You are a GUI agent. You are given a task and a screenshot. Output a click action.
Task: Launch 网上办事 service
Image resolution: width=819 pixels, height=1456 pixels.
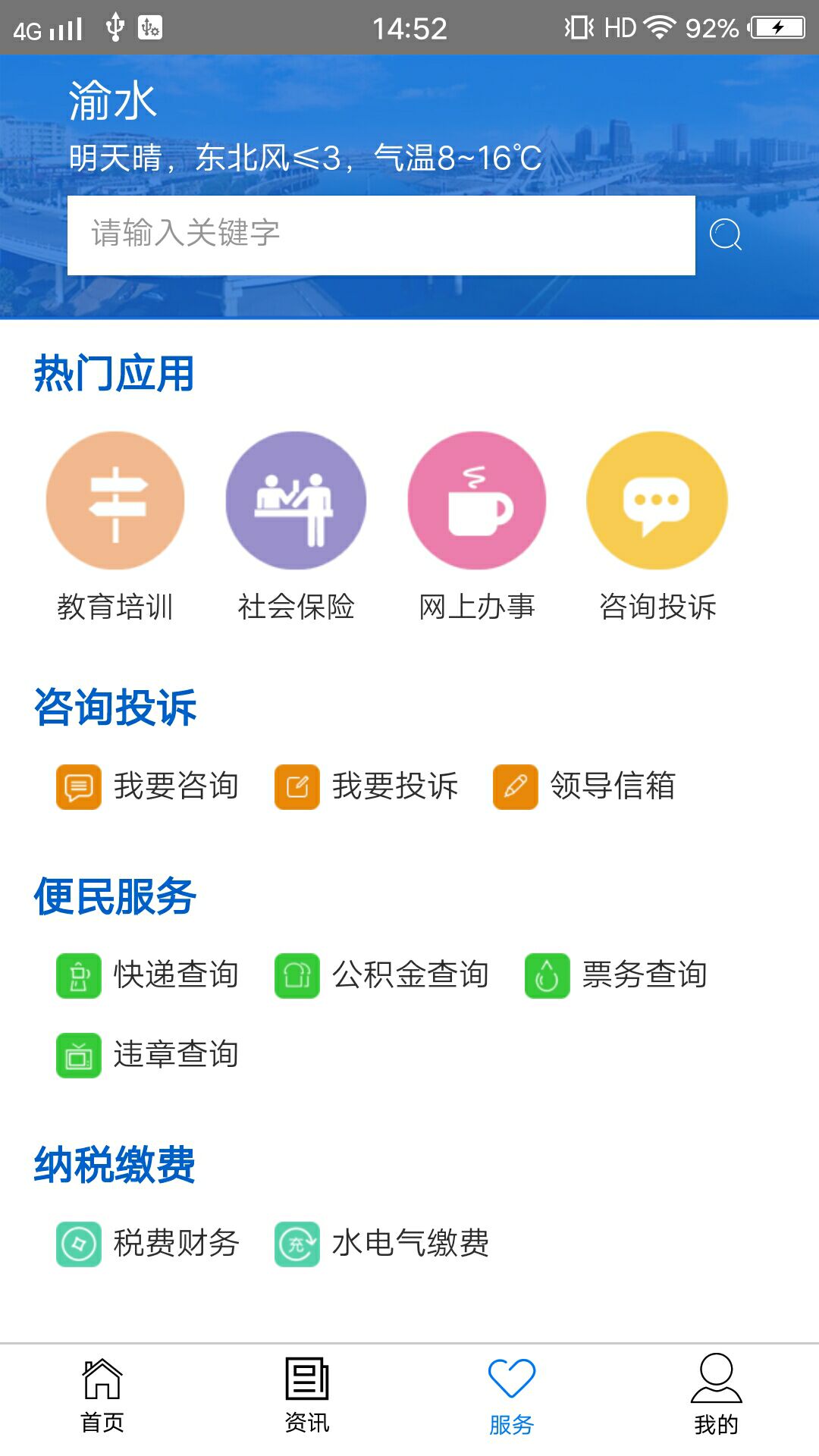[x=477, y=500]
